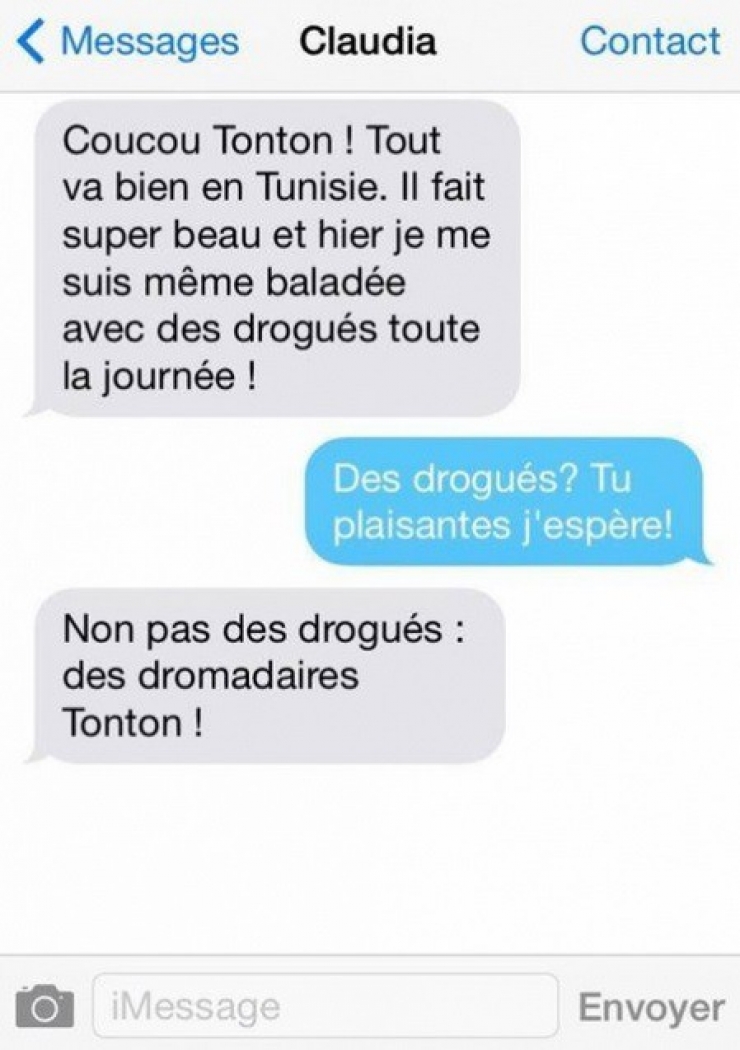The height and width of the screenshot is (1050, 740).
Task: Click the left-pointing arrow icon at top left
Action: (x=30, y=40)
